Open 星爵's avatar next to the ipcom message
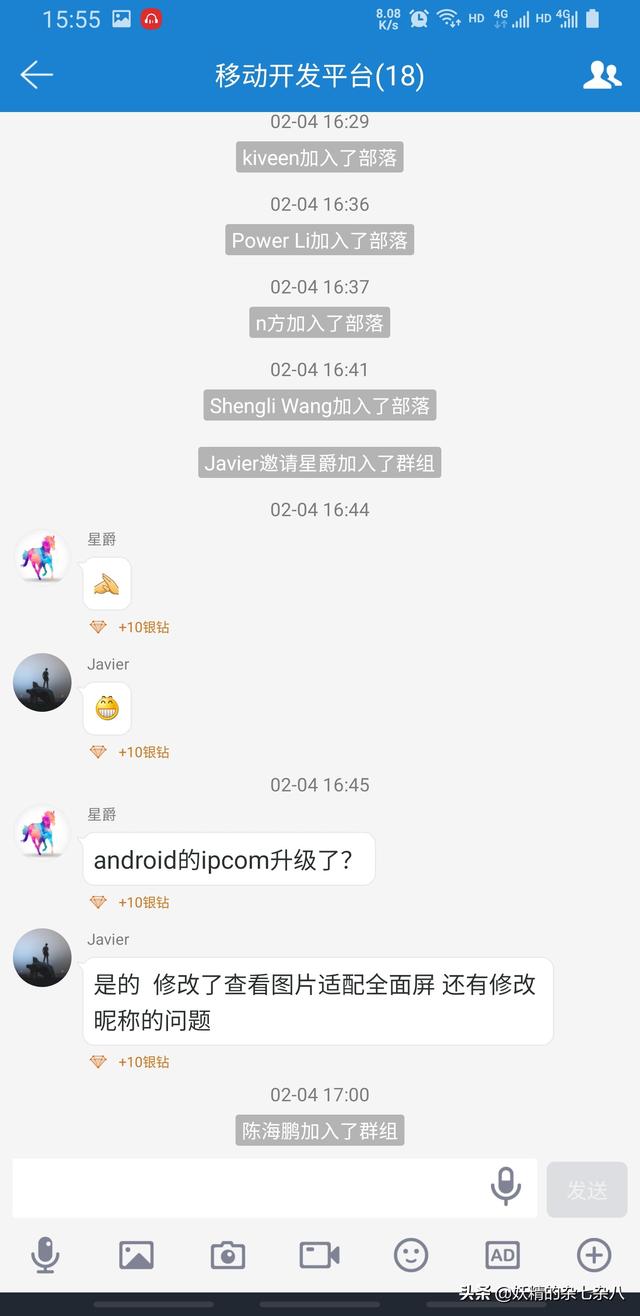 [x=42, y=832]
